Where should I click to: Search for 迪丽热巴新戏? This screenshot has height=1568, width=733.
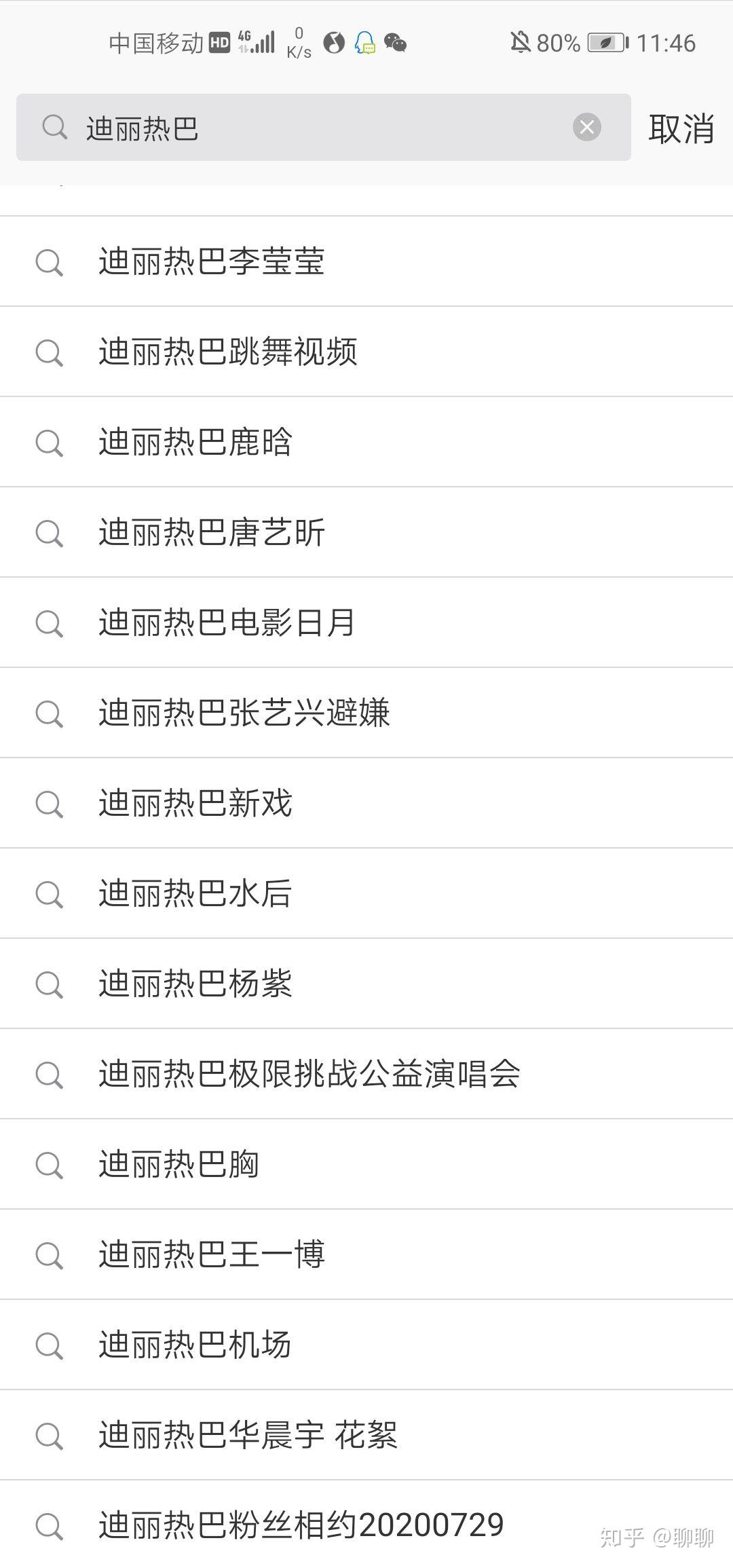click(x=366, y=803)
